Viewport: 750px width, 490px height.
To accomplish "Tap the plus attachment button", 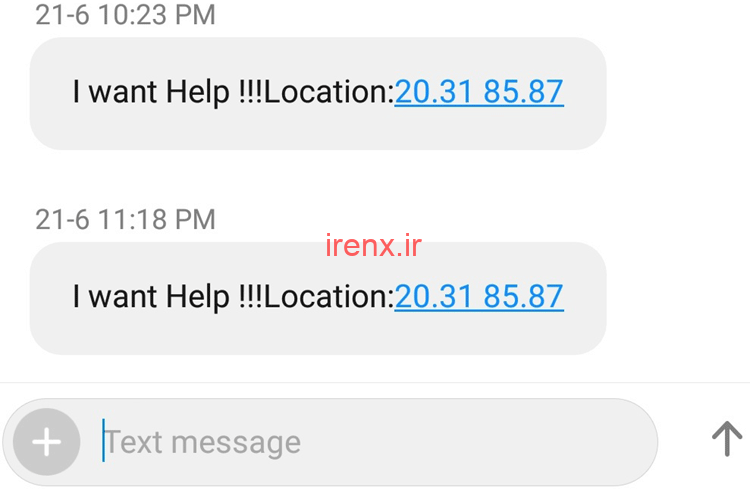I will [x=46, y=441].
